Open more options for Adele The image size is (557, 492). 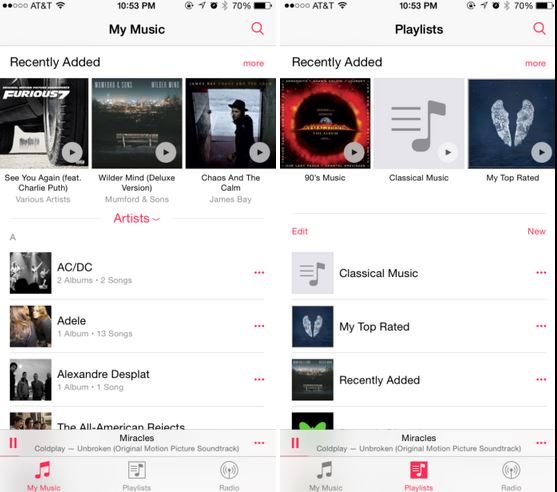click(259, 326)
